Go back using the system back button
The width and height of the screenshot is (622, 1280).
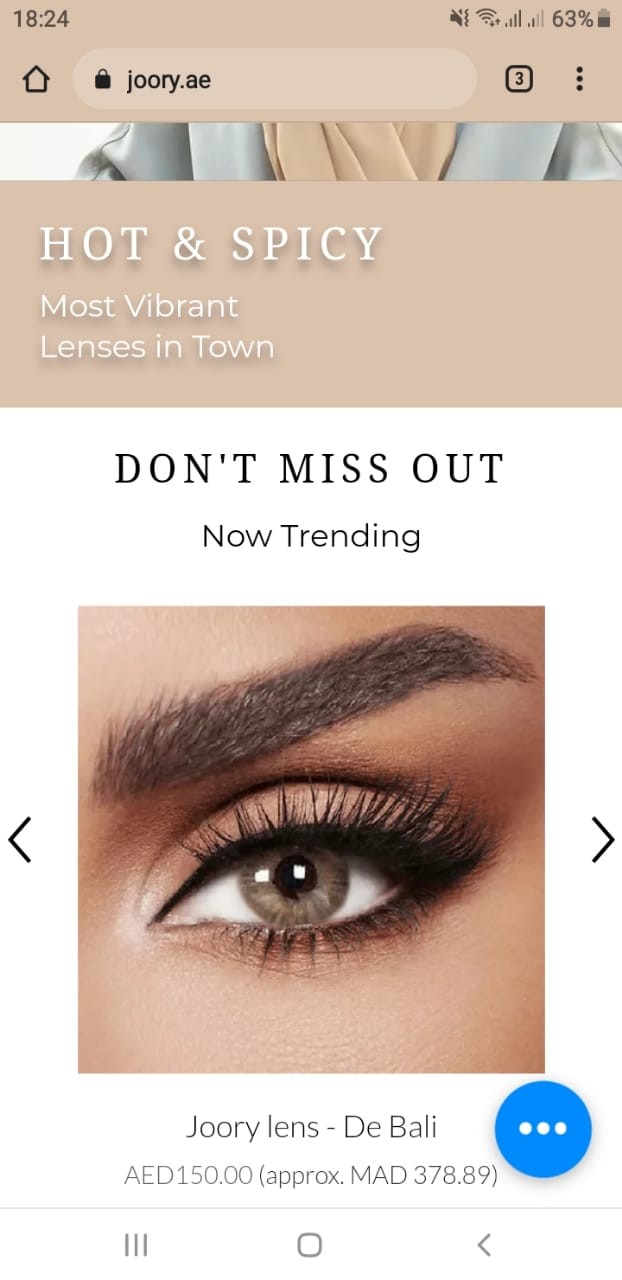(484, 1244)
